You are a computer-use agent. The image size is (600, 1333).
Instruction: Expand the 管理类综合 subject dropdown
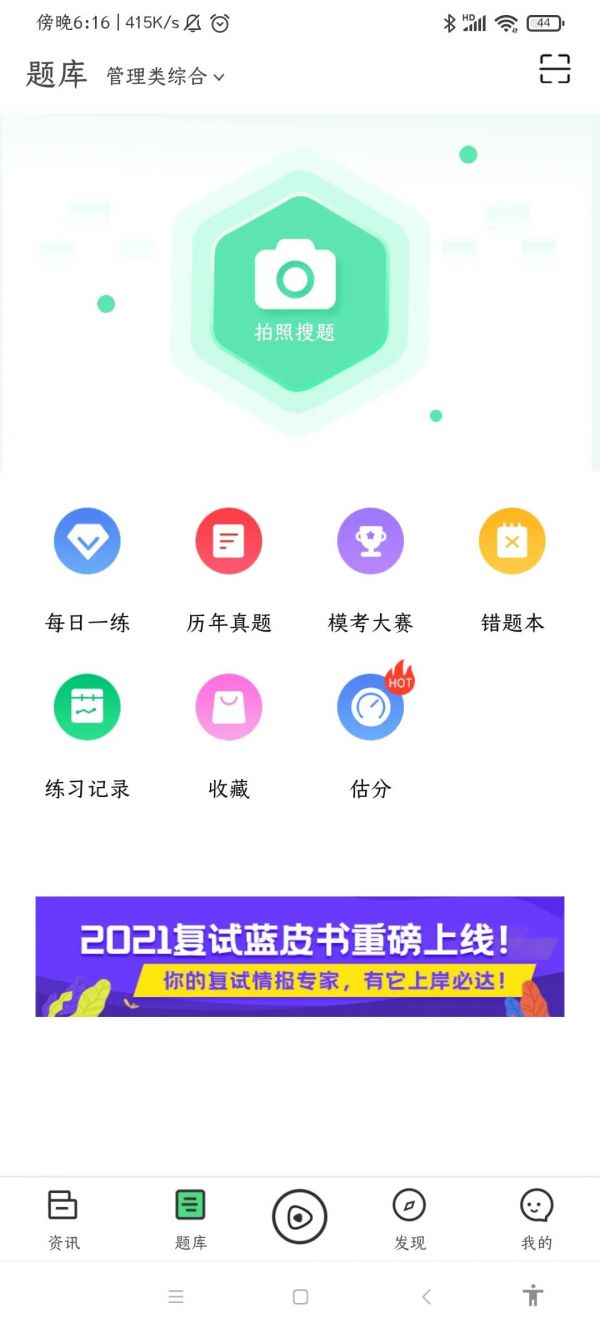pyautogui.click(x=166, y=77)
